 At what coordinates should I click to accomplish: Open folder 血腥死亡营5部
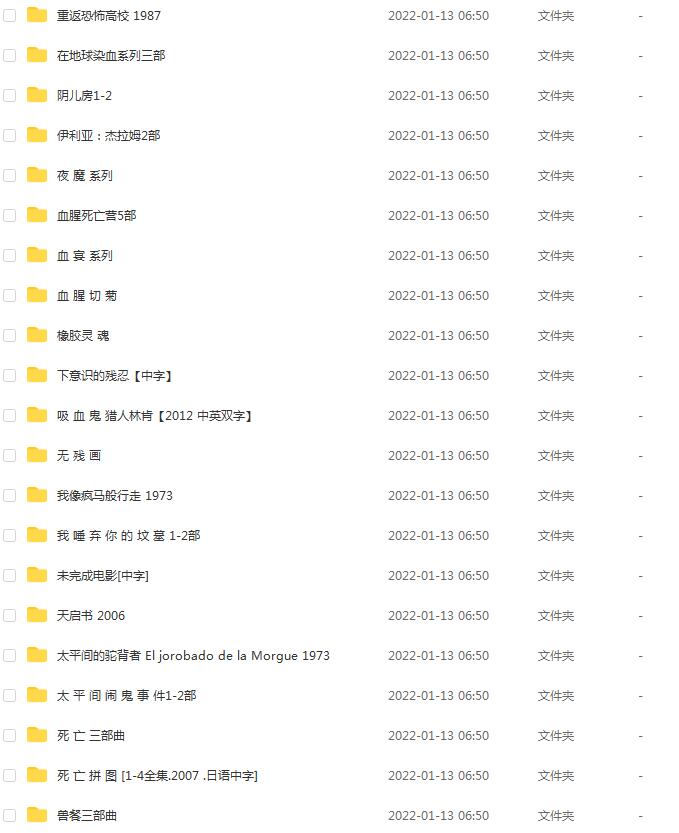(96, 216)
